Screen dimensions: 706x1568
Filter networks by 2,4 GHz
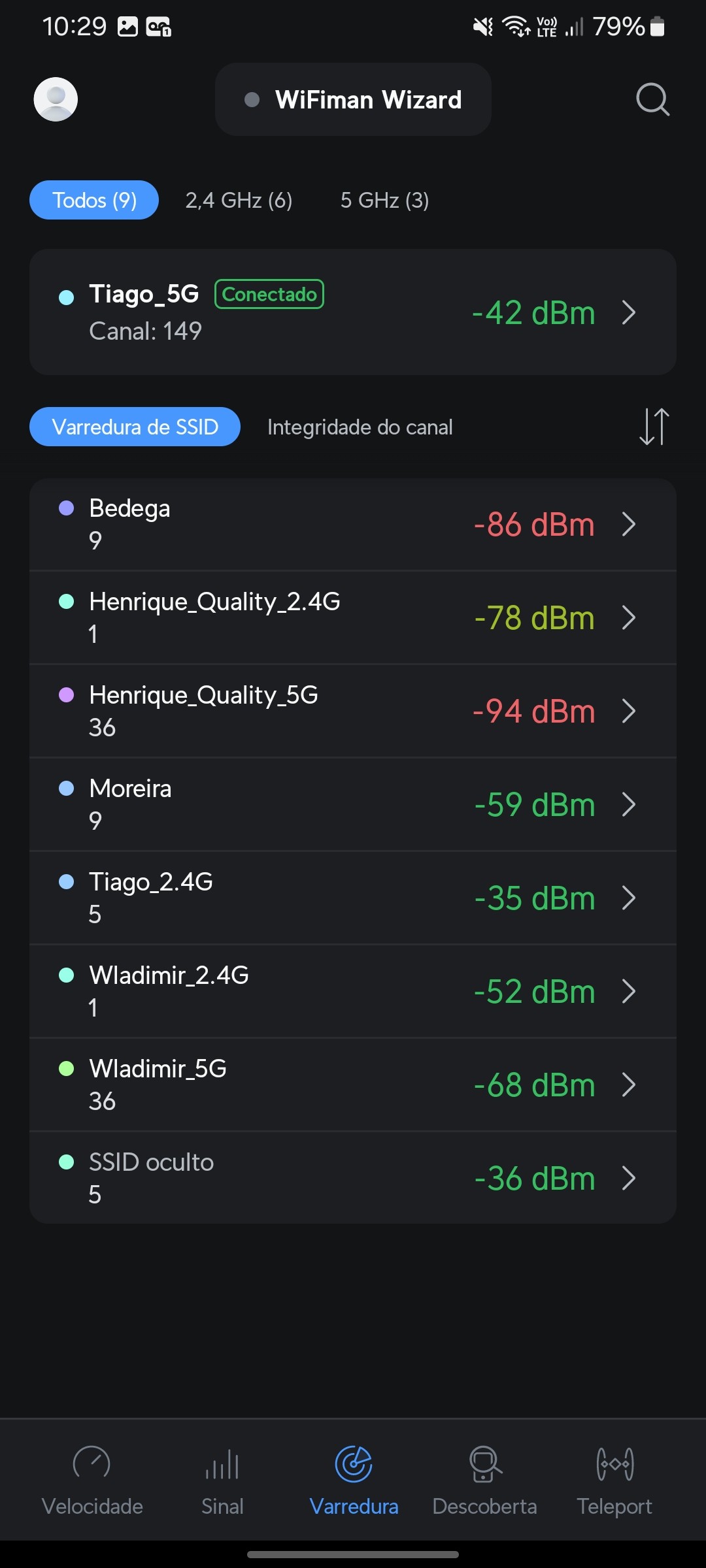pos(239,200)
